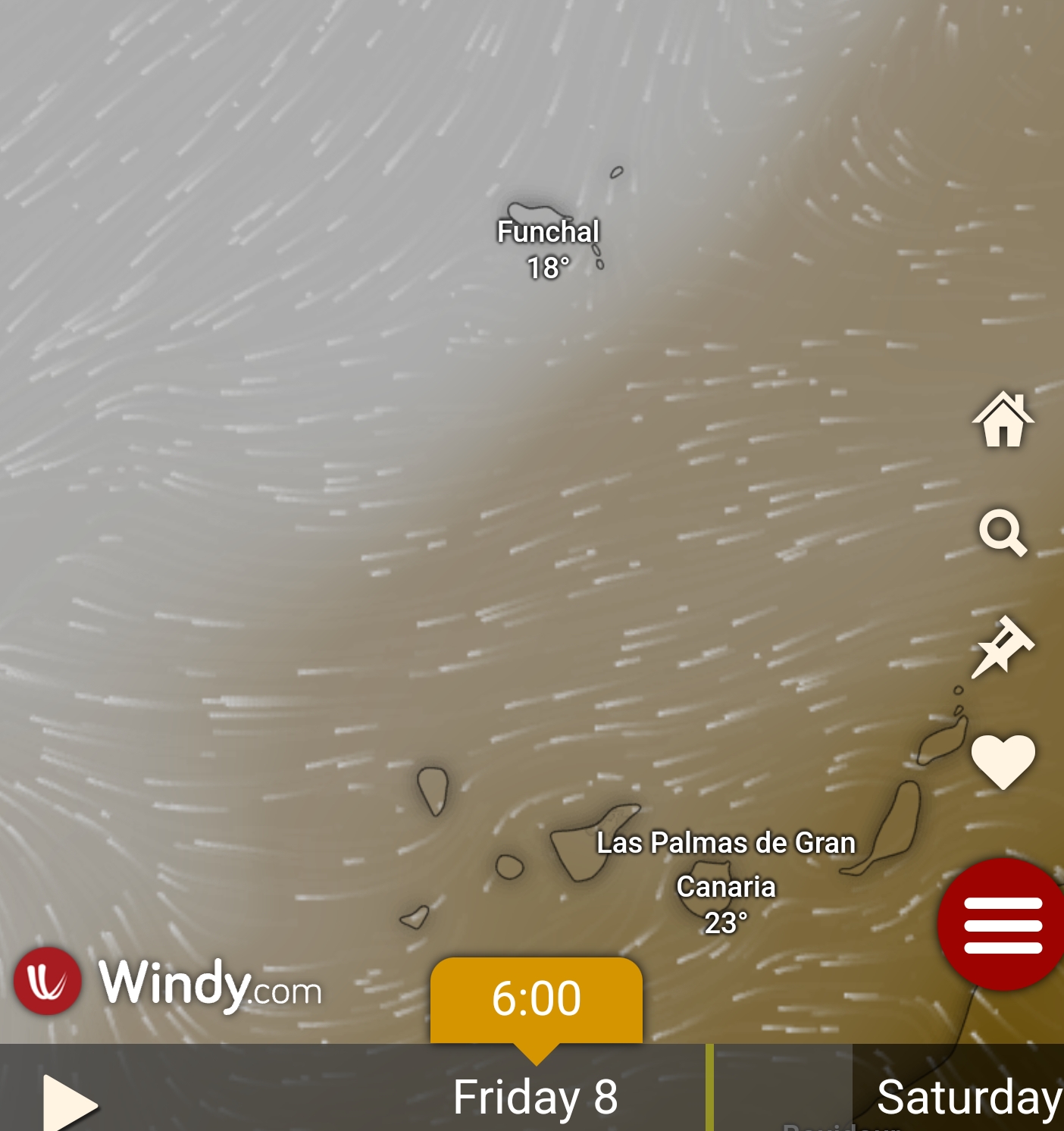The height and width of the screenshot is (1131, 1064).
Task: Open Funchal weather forecast
Action: tap(548, 249)
